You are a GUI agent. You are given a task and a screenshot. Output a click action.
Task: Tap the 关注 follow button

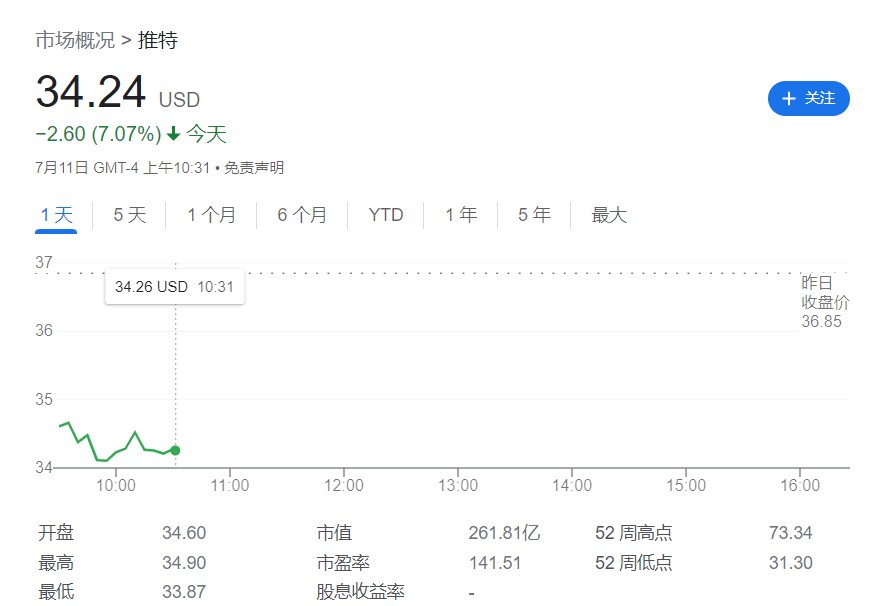click(x=808, y=98)
